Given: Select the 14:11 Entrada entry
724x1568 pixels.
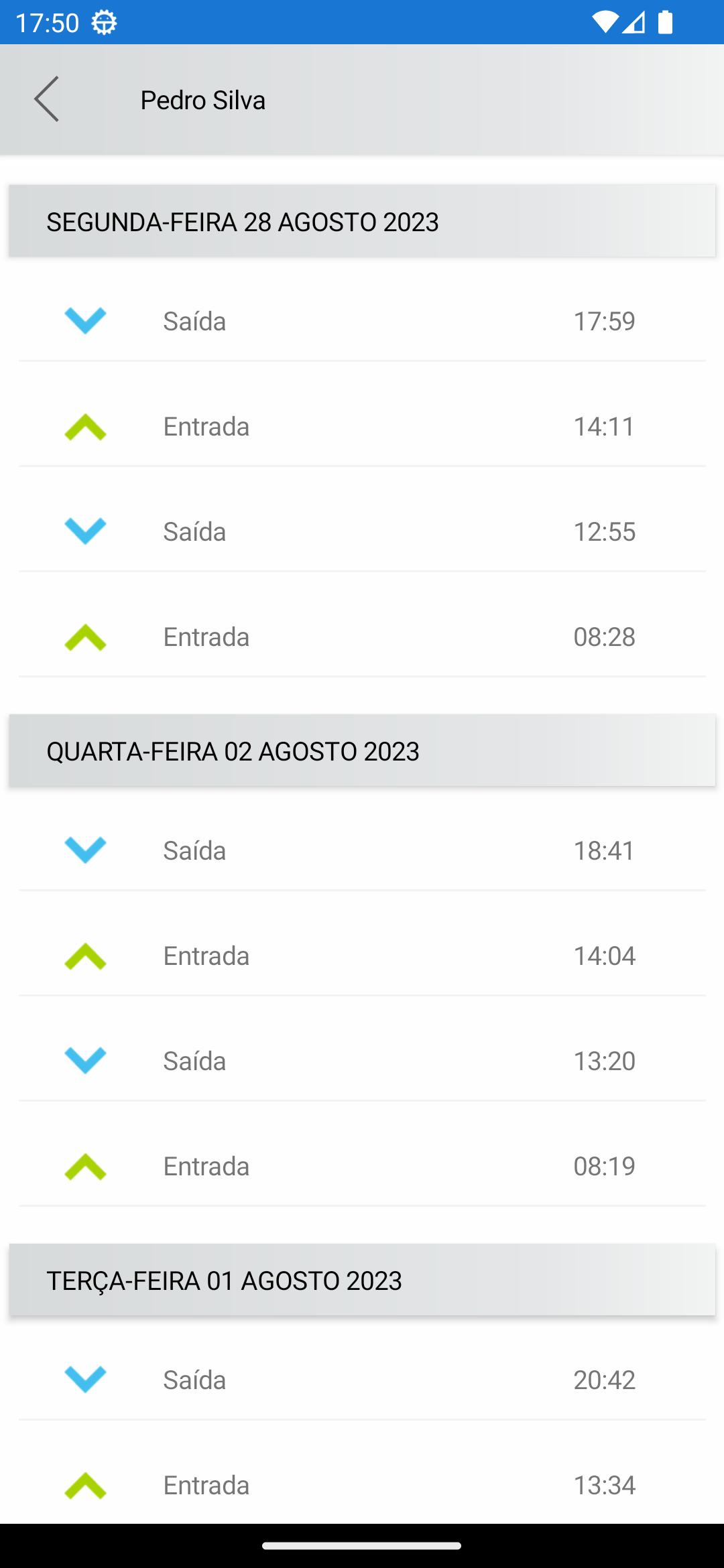Looking at the screenshot, I should [362, 426].
